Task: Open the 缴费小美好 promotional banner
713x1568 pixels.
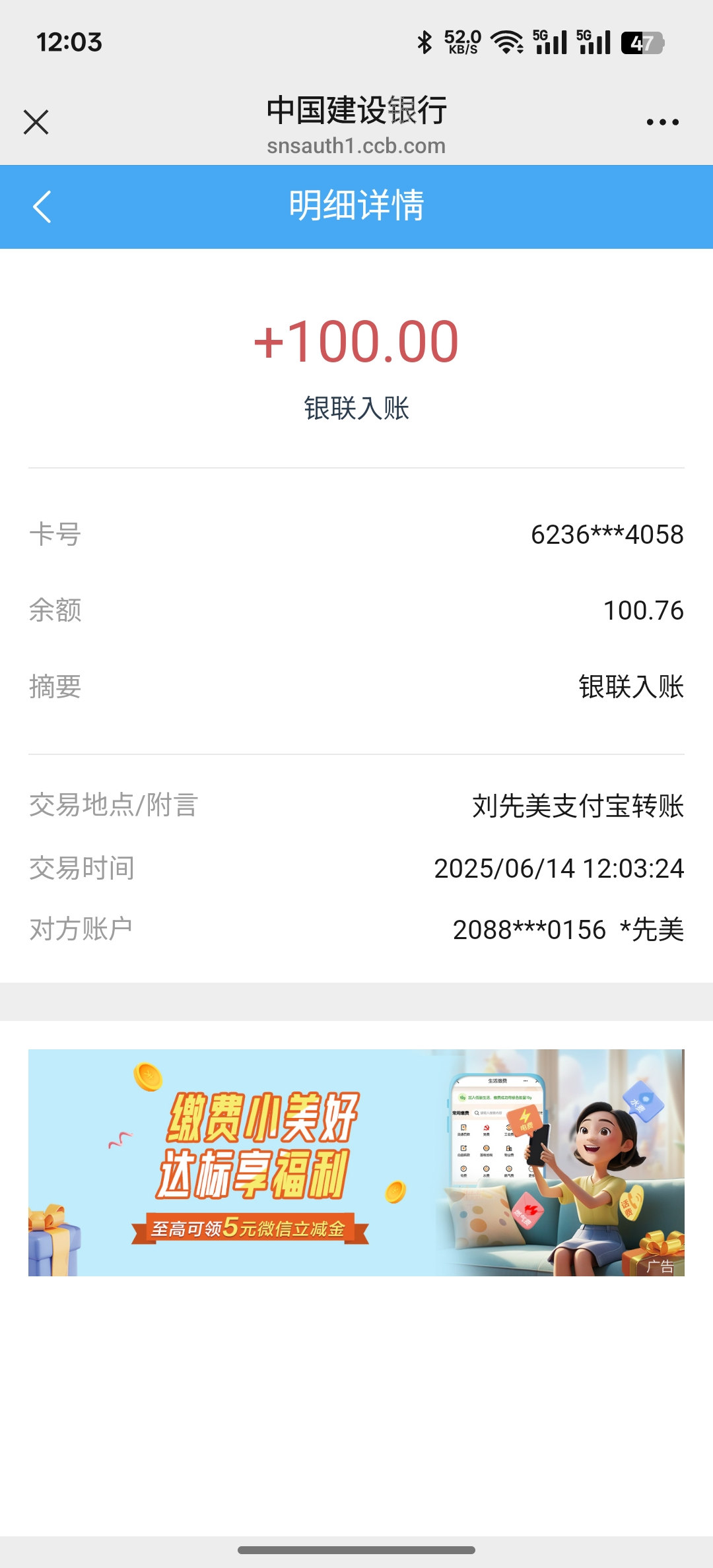Action: click(356, 1162)
